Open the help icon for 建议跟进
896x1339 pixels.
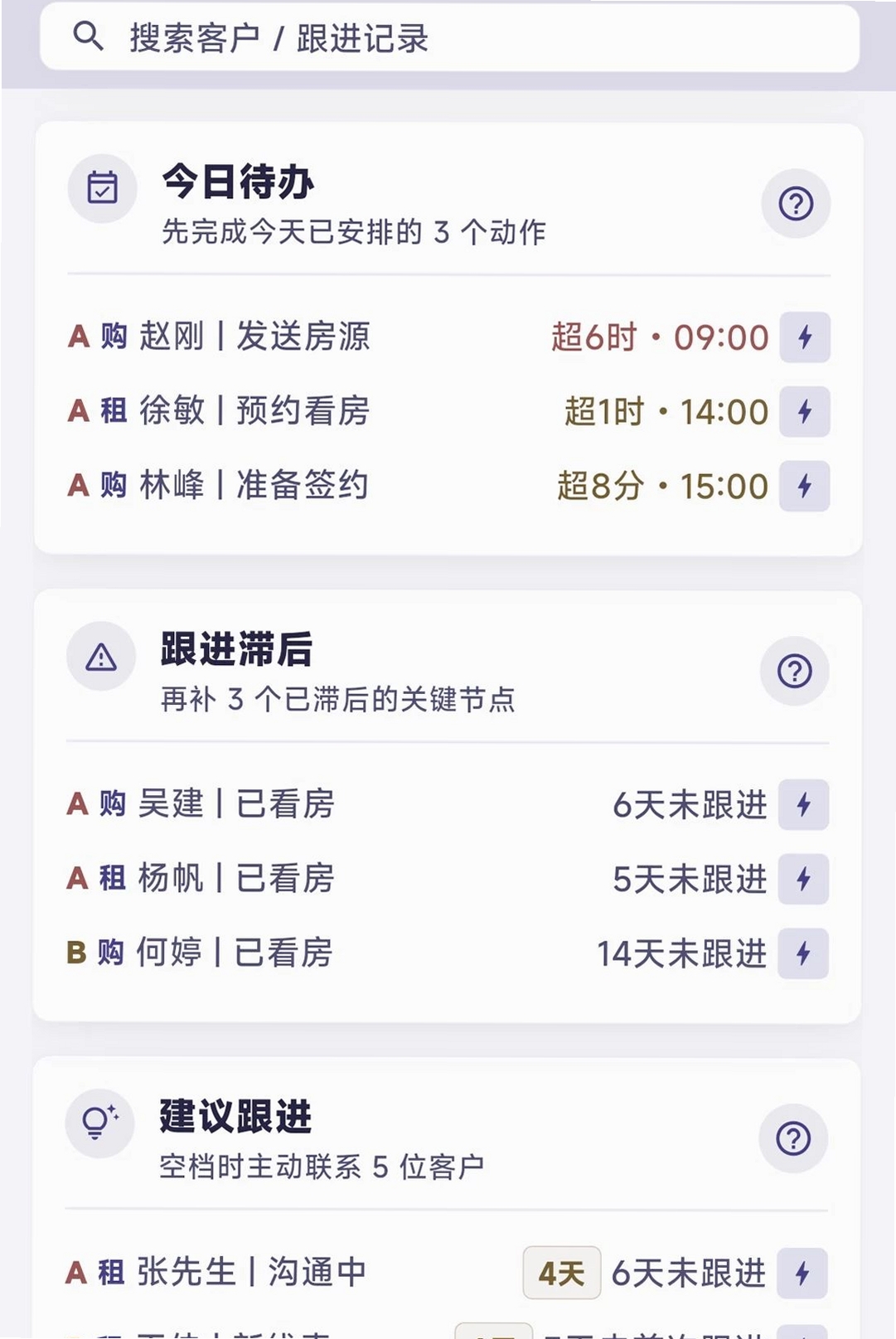793,1139
